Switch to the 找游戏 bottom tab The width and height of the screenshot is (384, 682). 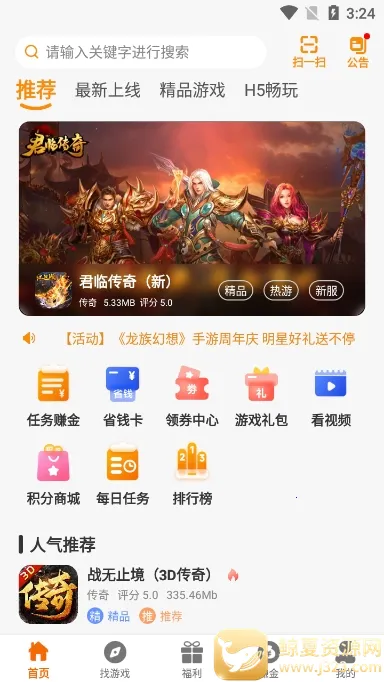pyautogui.click(x=115, y=660)
